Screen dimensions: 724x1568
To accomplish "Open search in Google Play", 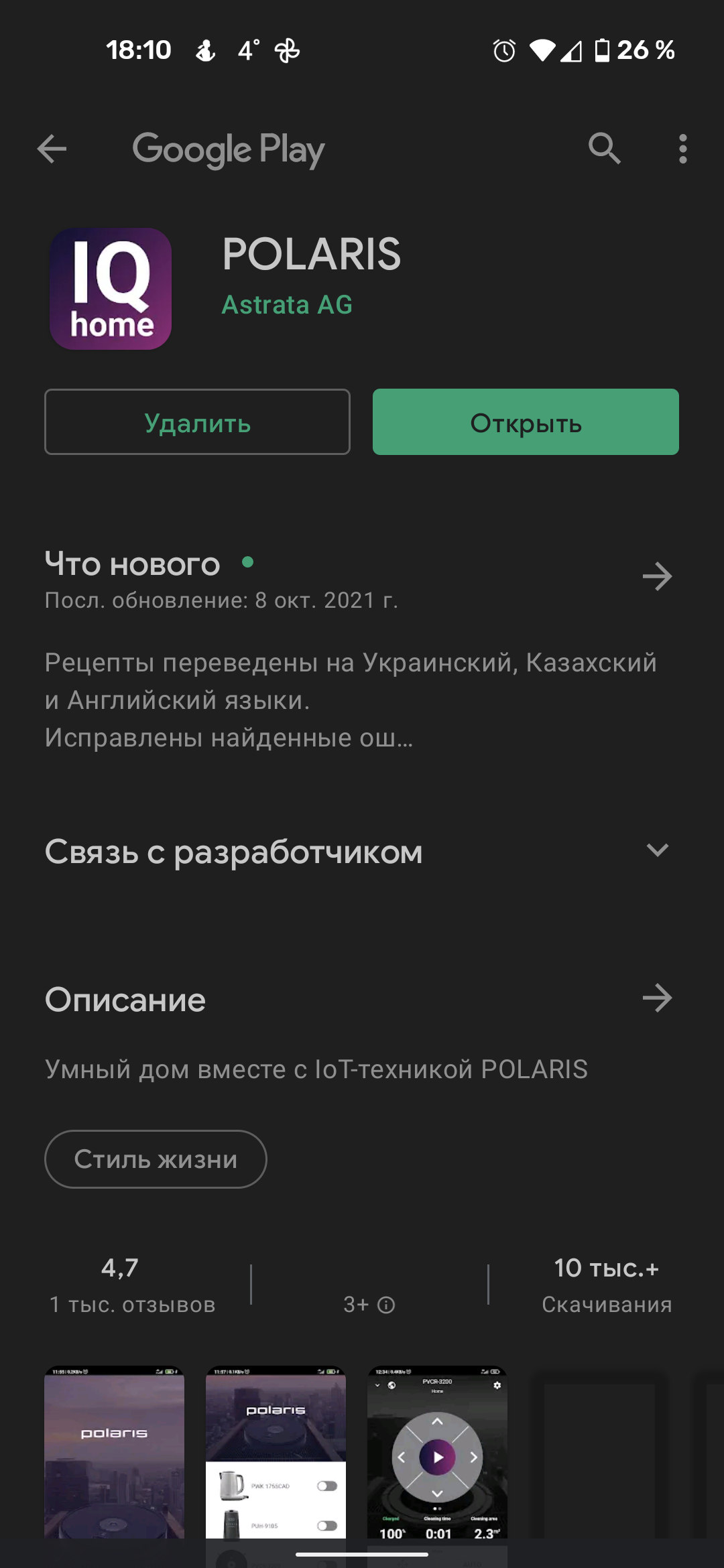I will tap(604, 149).
